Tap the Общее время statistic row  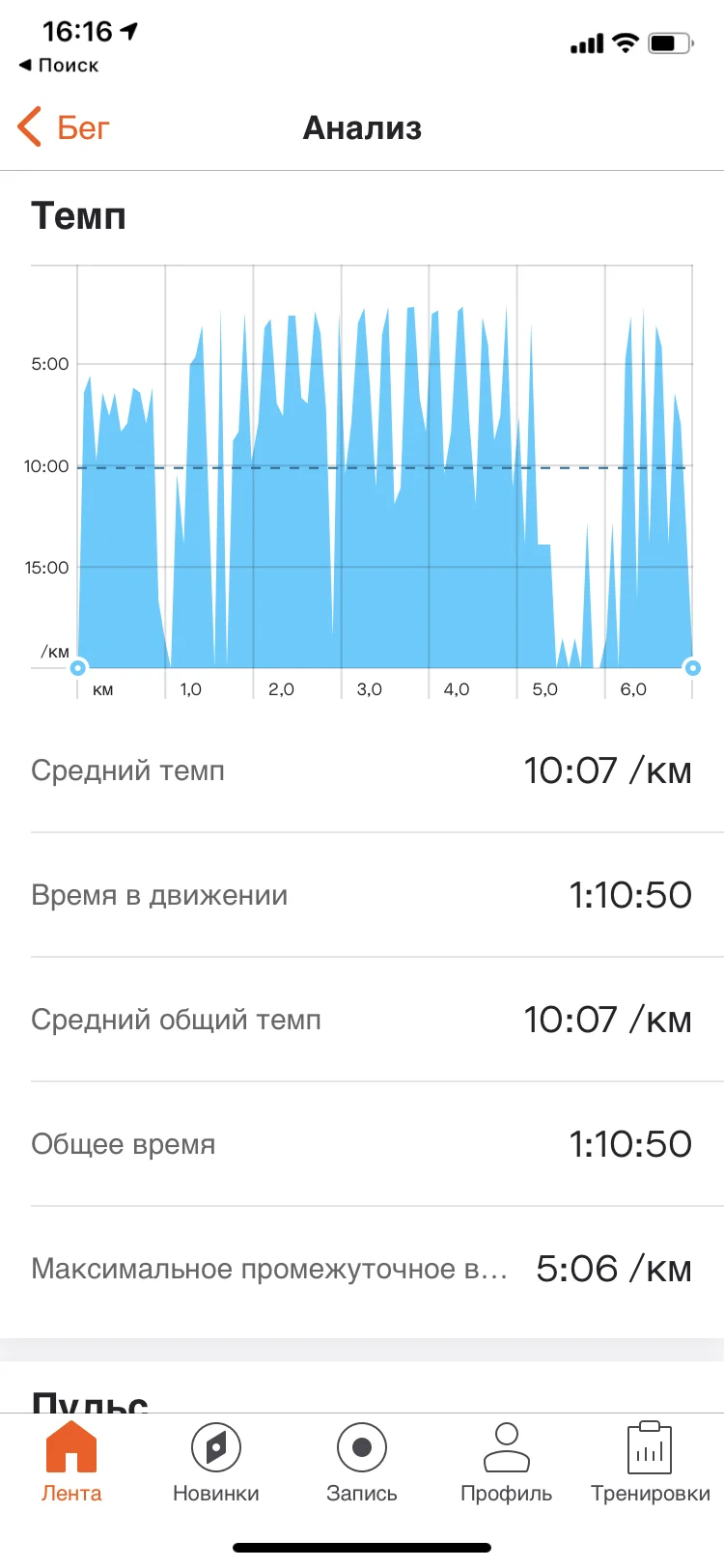tap(362, 1144)
